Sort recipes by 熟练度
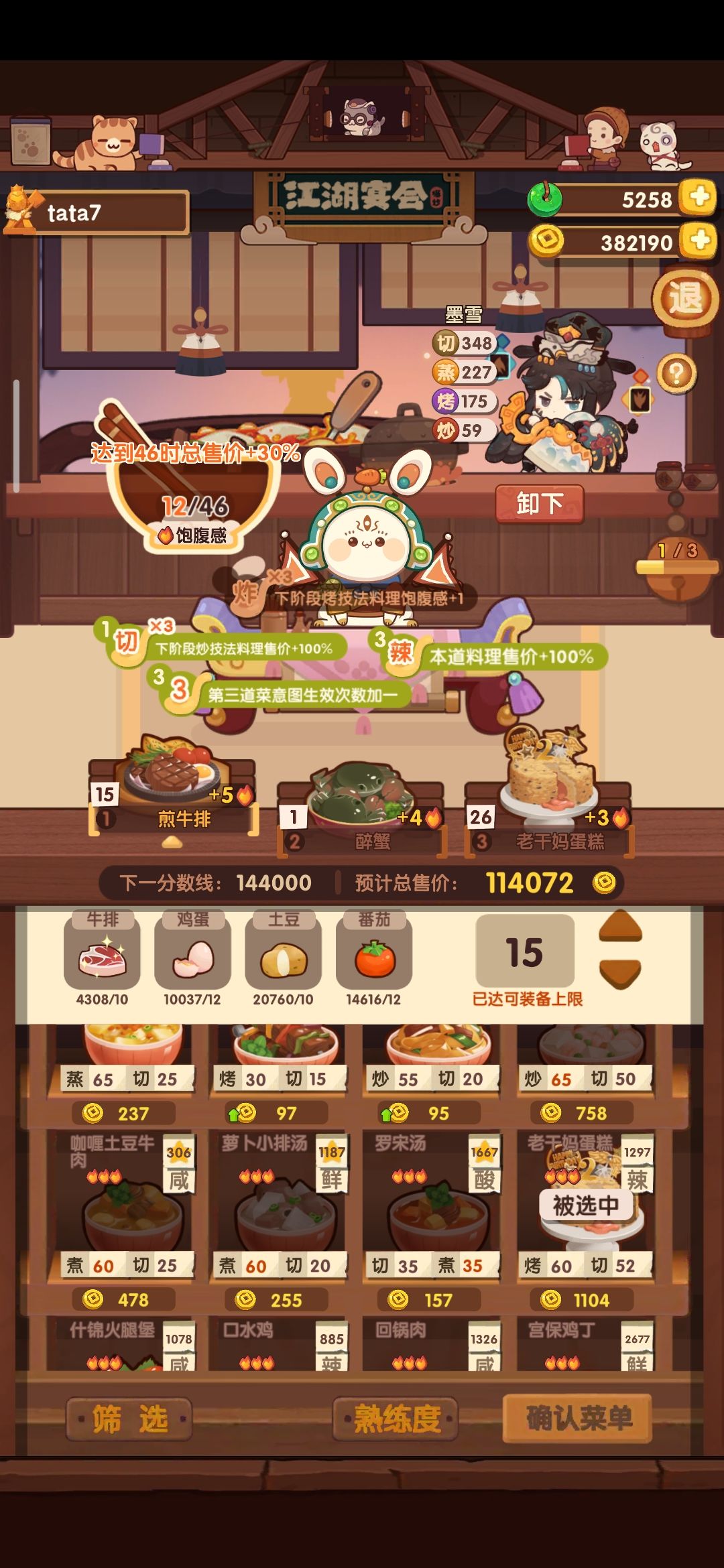Screen dimensions: 724x1568 [x=396, y=1419]
